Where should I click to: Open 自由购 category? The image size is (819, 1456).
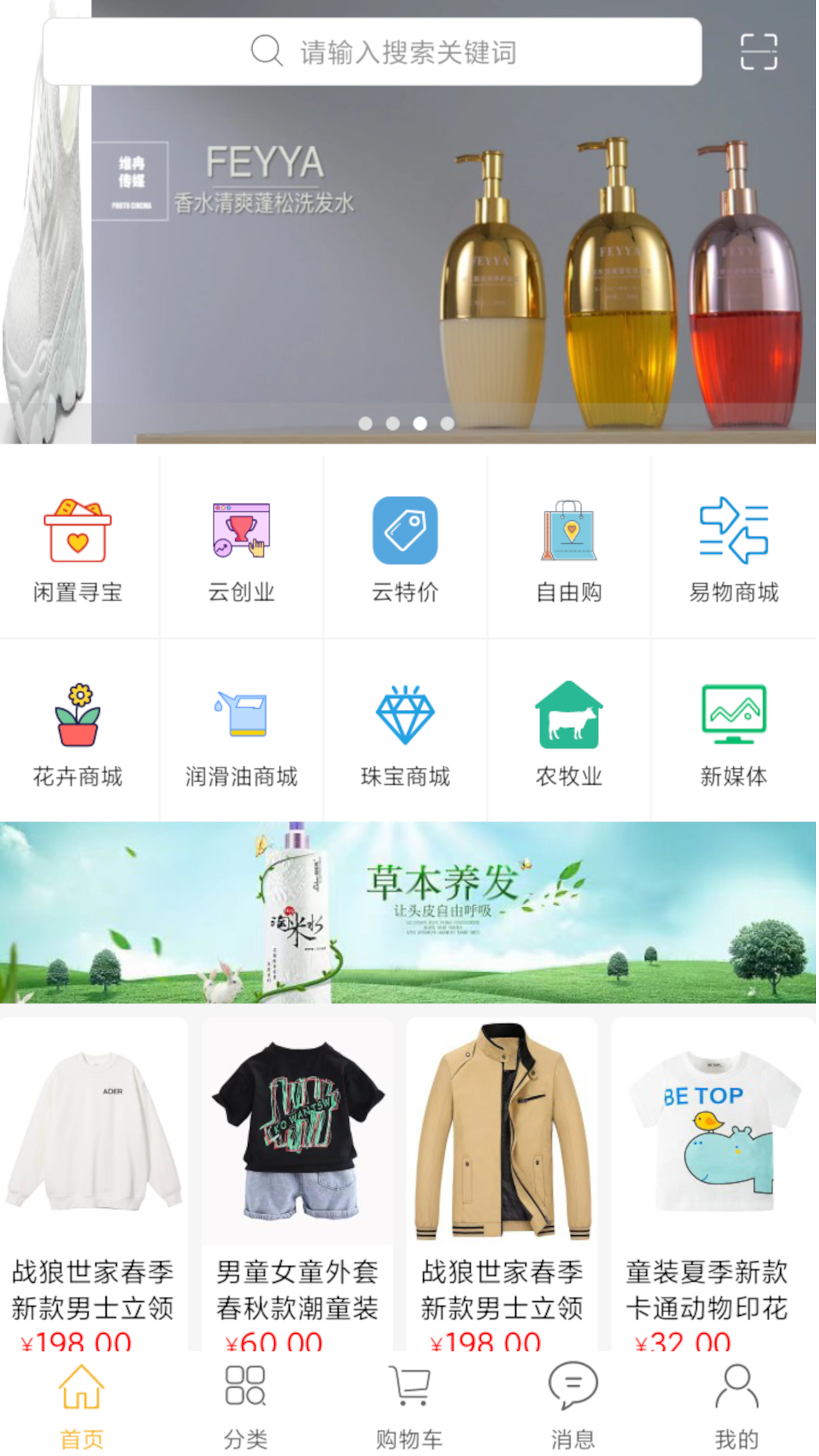(x=569, y=548)
